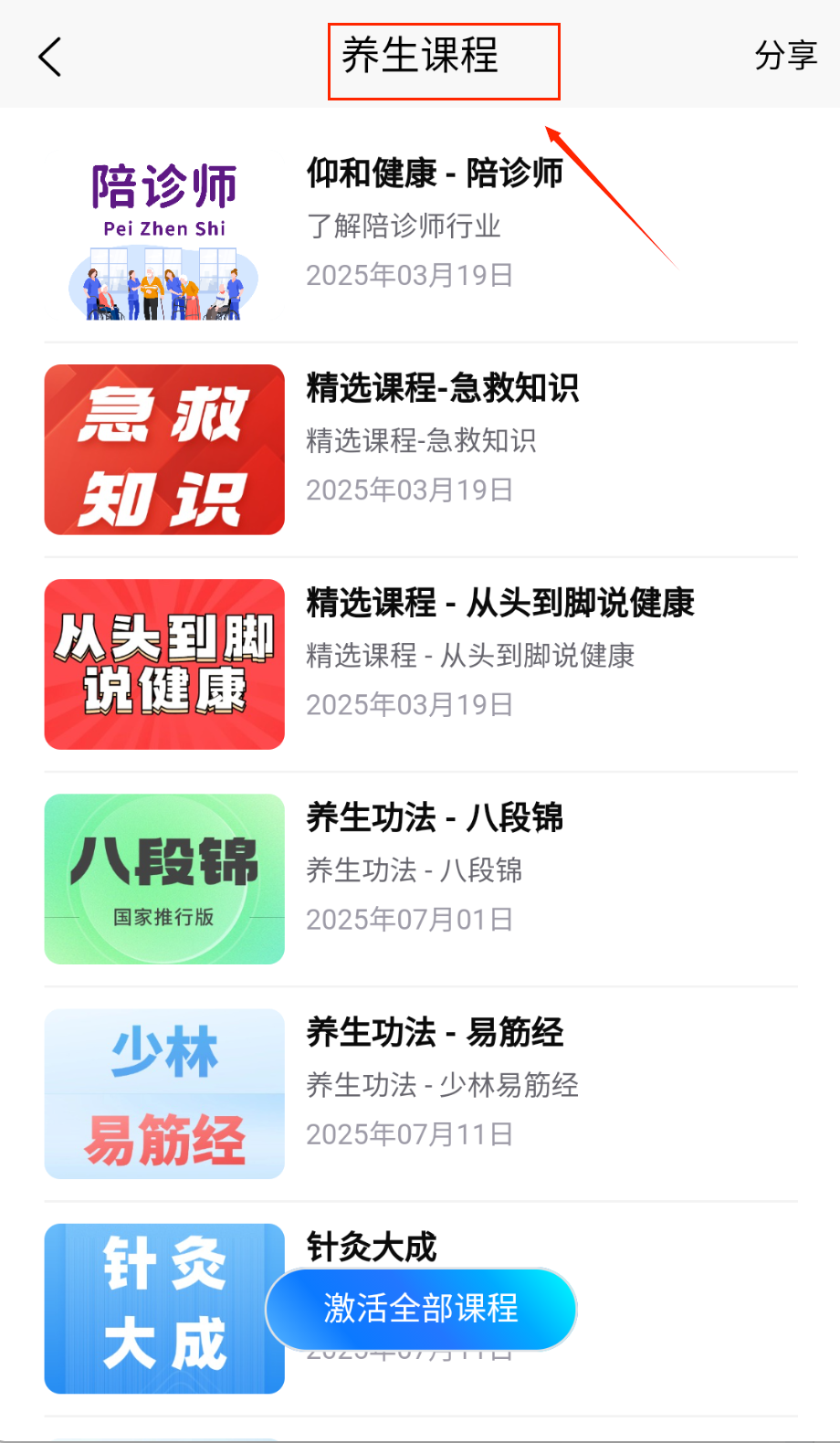The height and width of the screenshot is (1443, 840).
Task: Tap 分享 to share this page
Action: click(785, 56)
